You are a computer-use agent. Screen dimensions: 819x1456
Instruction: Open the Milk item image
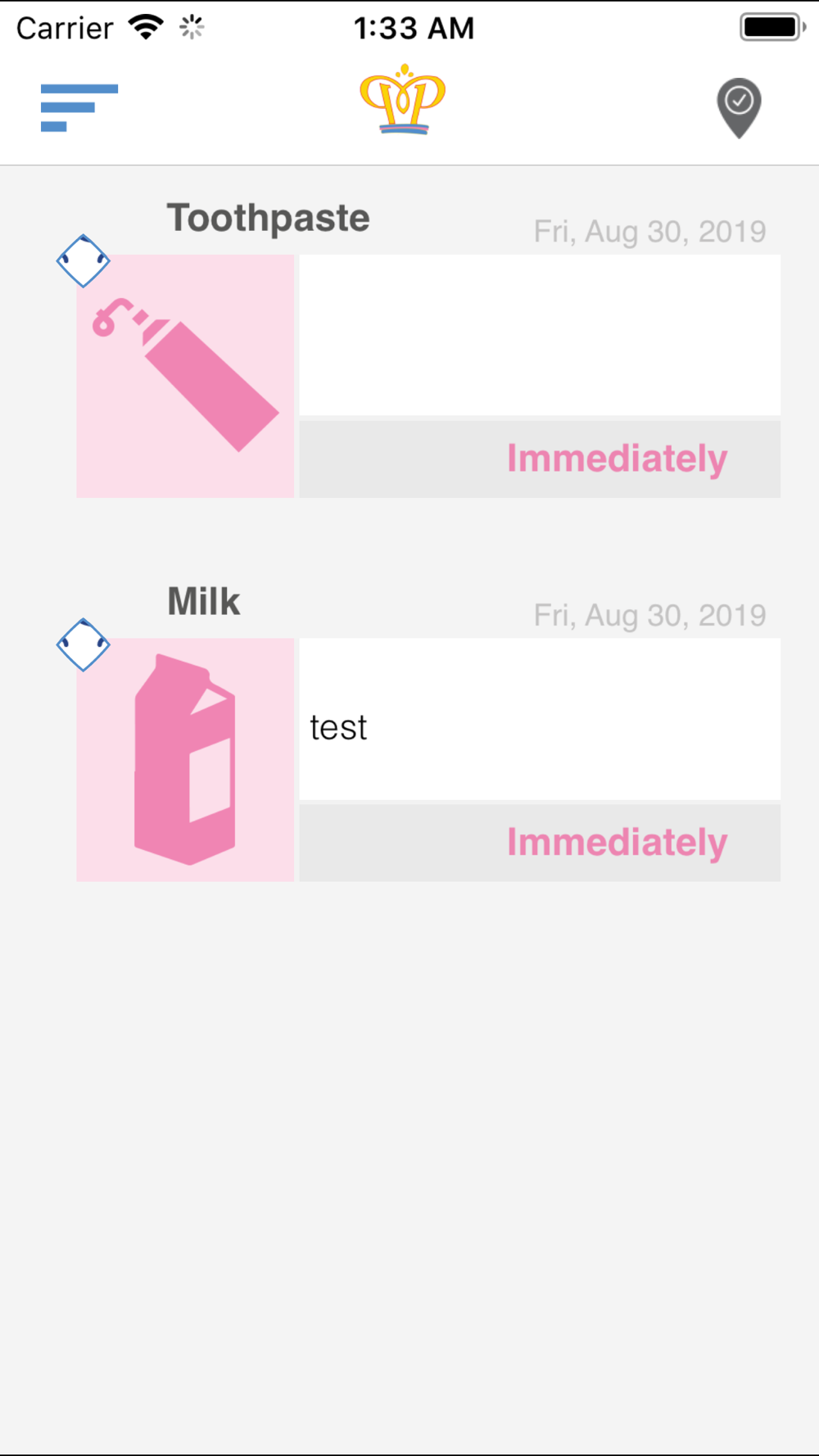(x=186, y=760)
